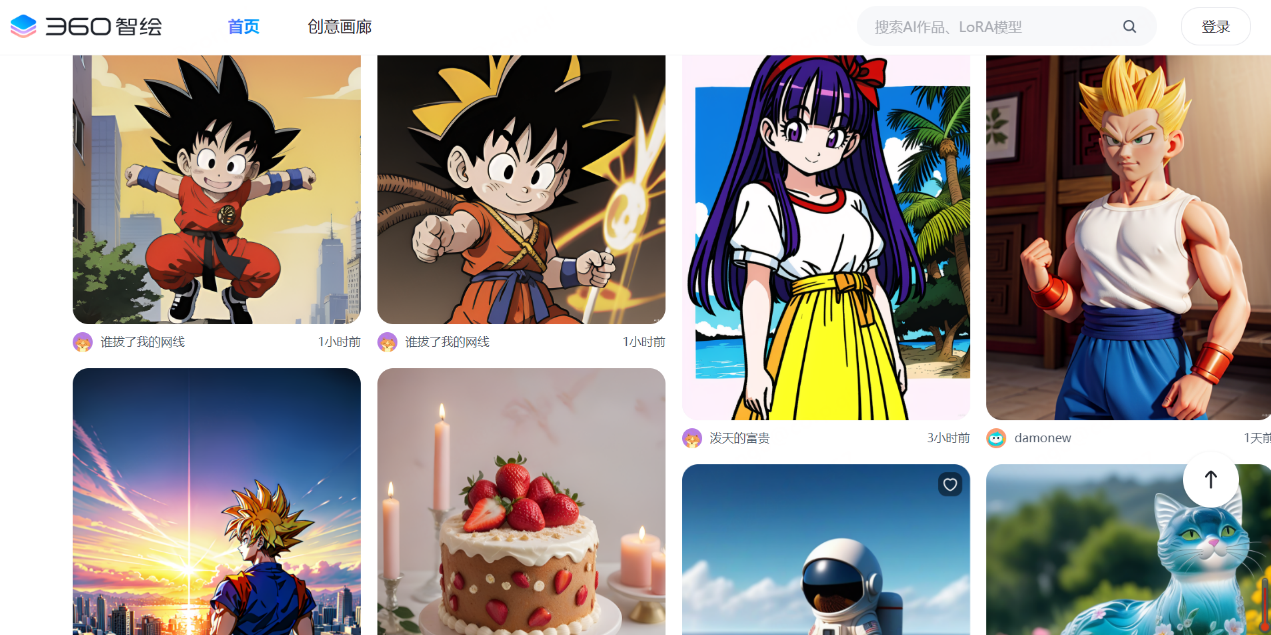Tap the 登录 login button
The image size is (1271, 635).
1215,27
